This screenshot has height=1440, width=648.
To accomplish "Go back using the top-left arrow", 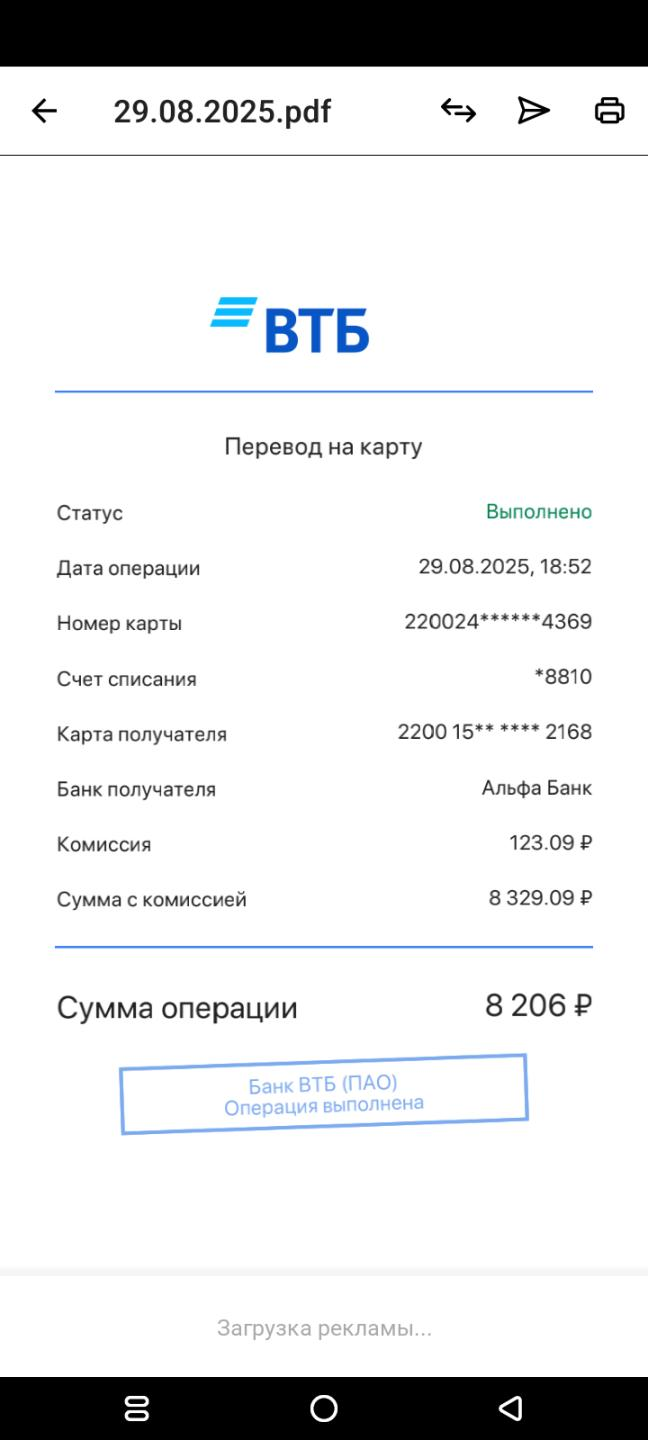I will point(44,111).
